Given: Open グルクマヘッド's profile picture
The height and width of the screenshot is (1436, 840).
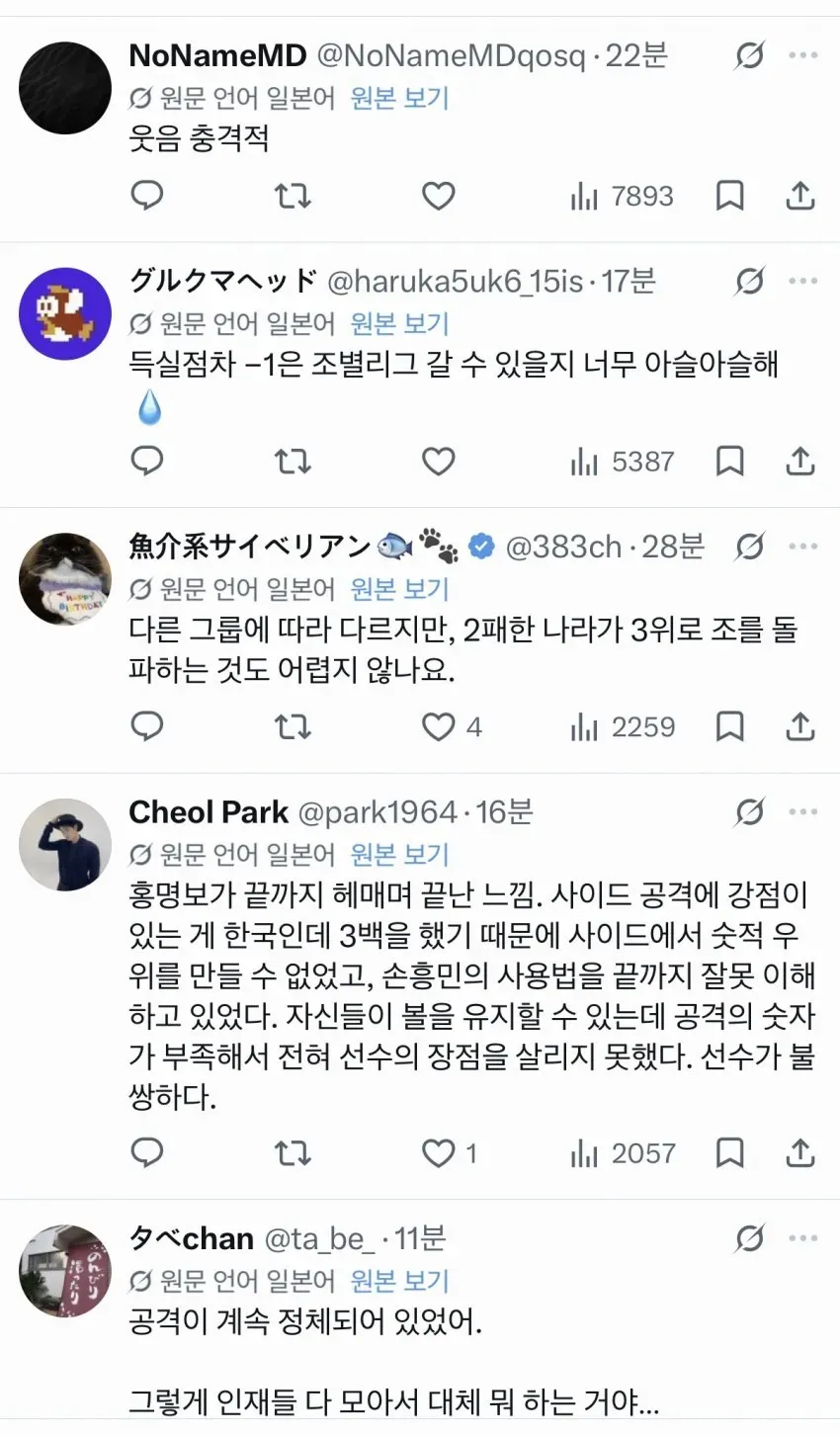Looking at the screenshot, I should click(65, 313).
